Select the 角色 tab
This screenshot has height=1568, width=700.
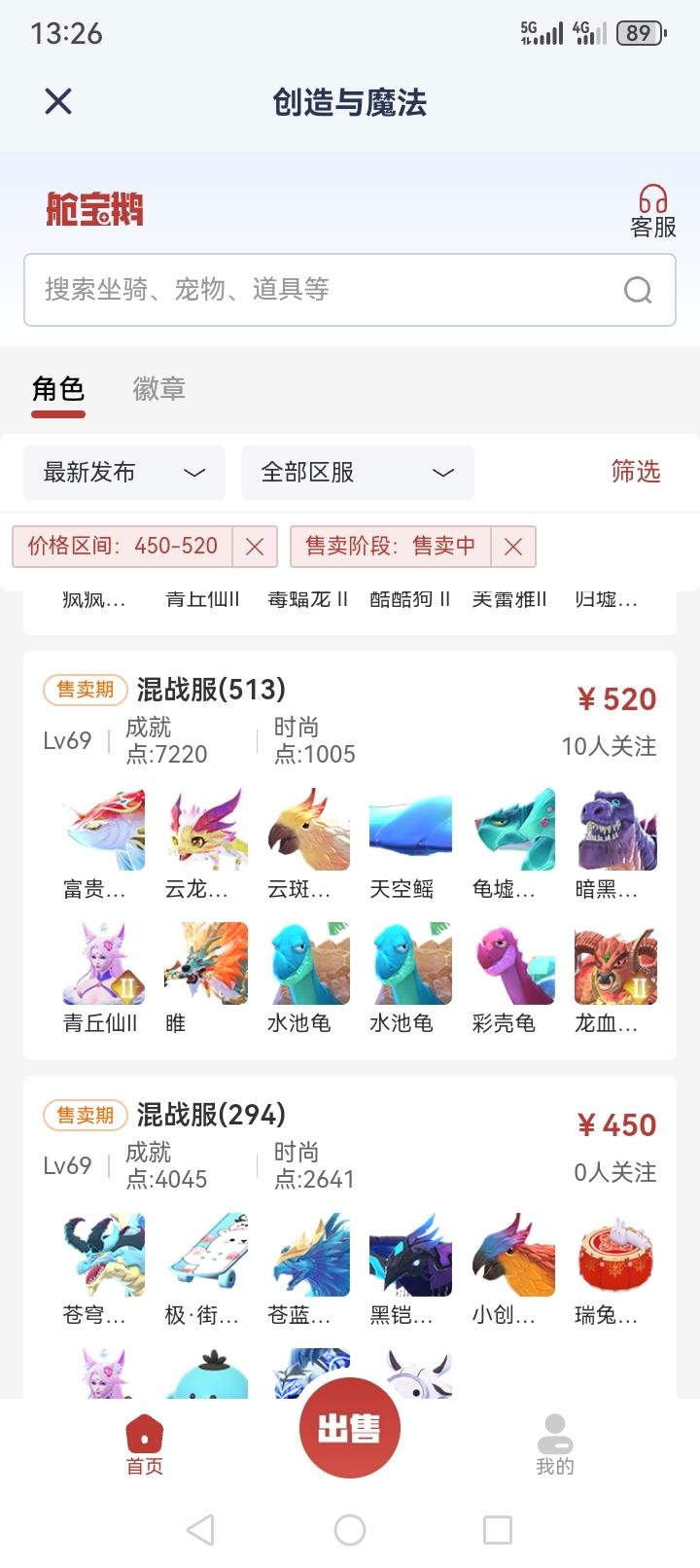pyautogui.click(x=58, y=389)
